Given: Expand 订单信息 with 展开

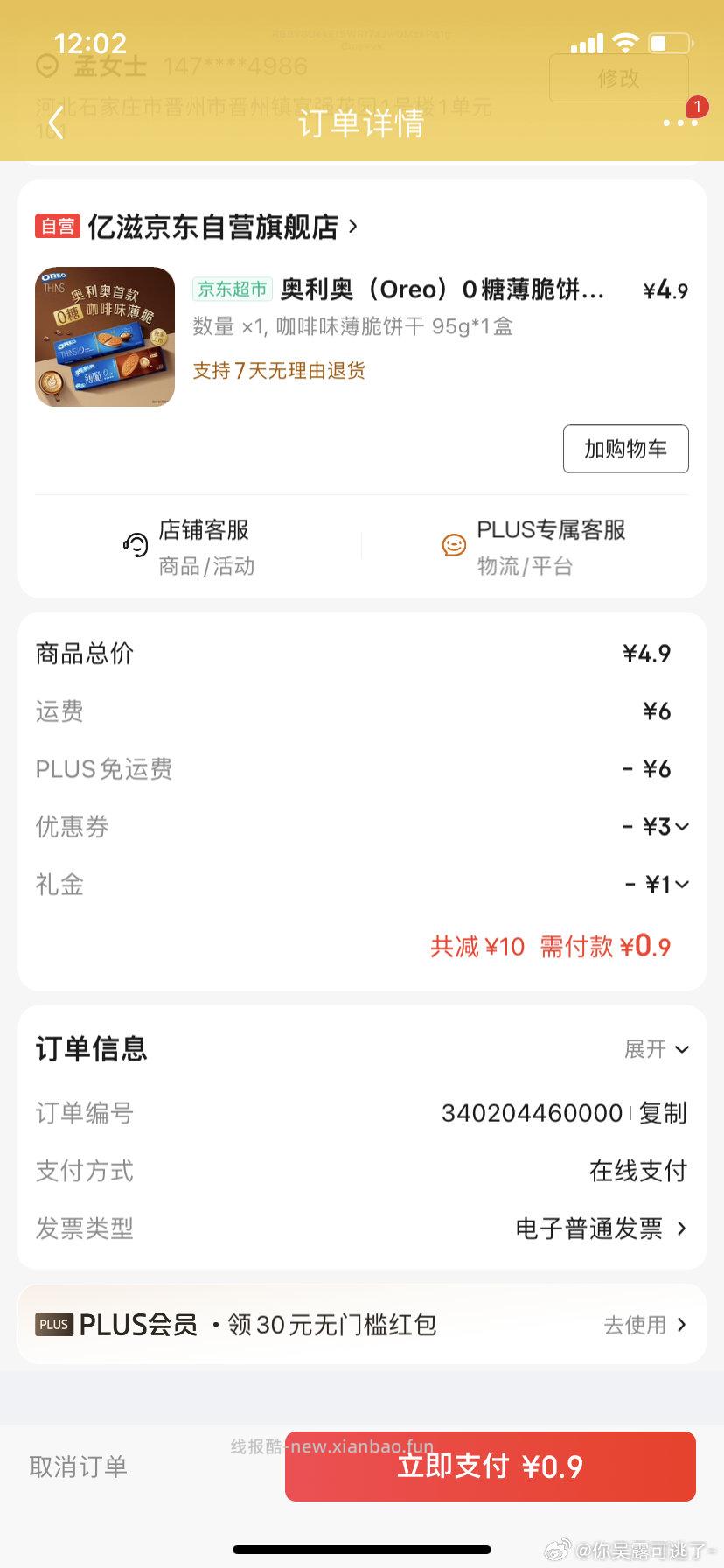Looking at the screenshot, I should tap(658, 1048).
